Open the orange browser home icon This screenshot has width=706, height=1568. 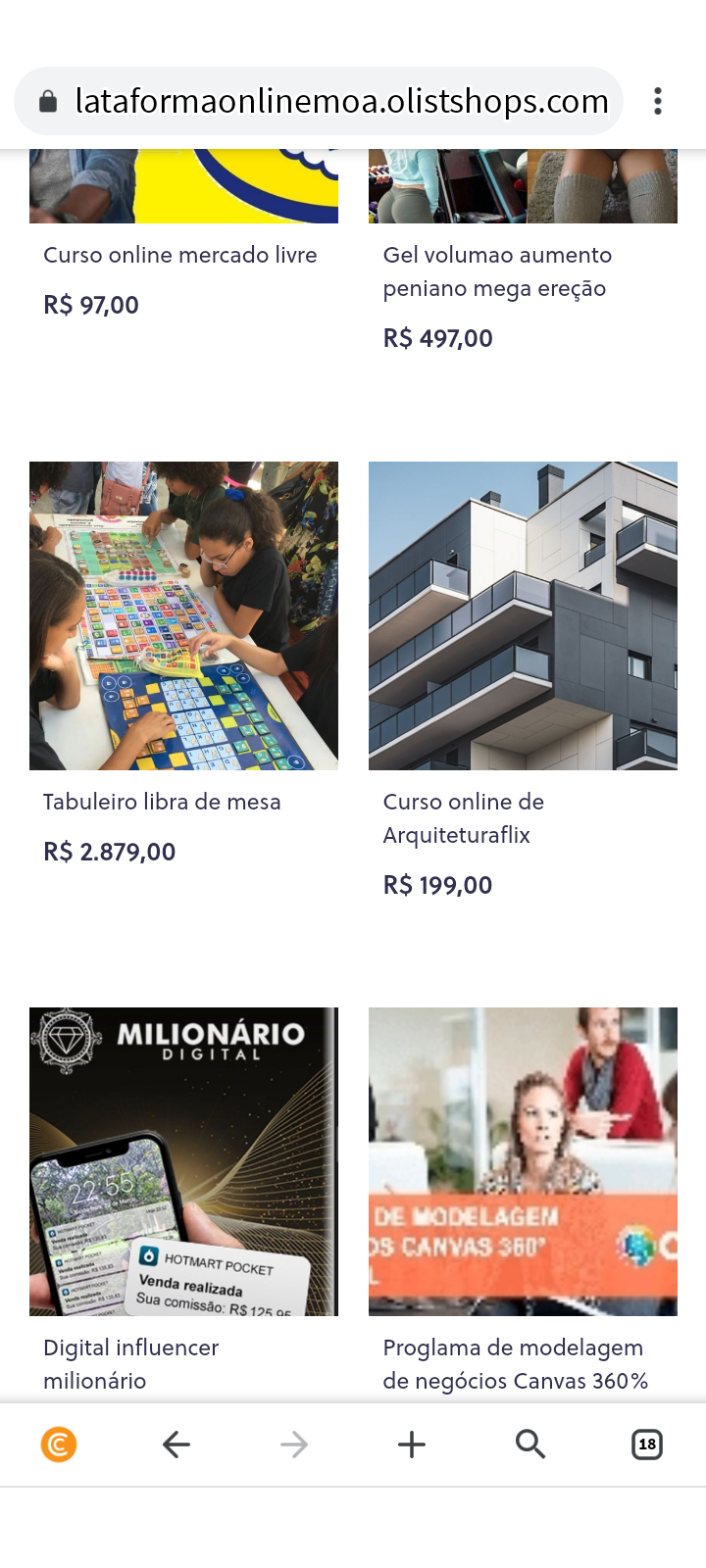coord(59,1444)
